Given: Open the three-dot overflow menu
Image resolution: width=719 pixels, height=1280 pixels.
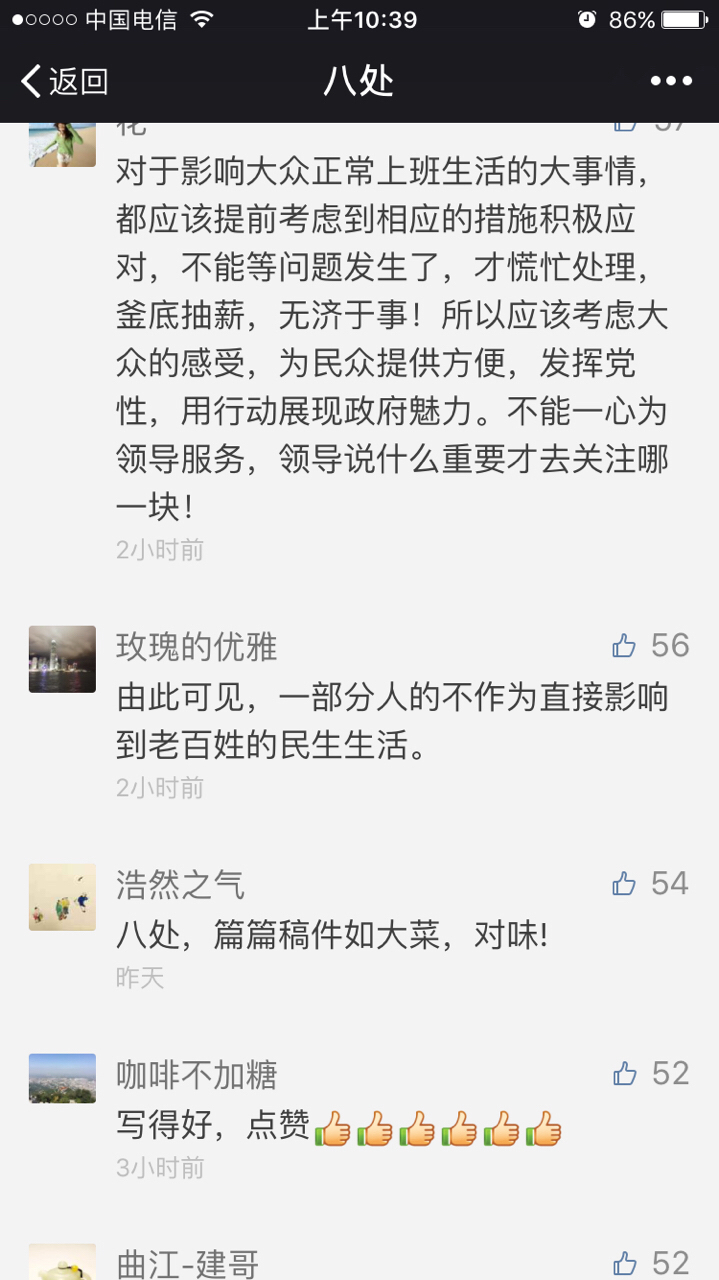Looking at the screenshot, I should click(671, 81).
